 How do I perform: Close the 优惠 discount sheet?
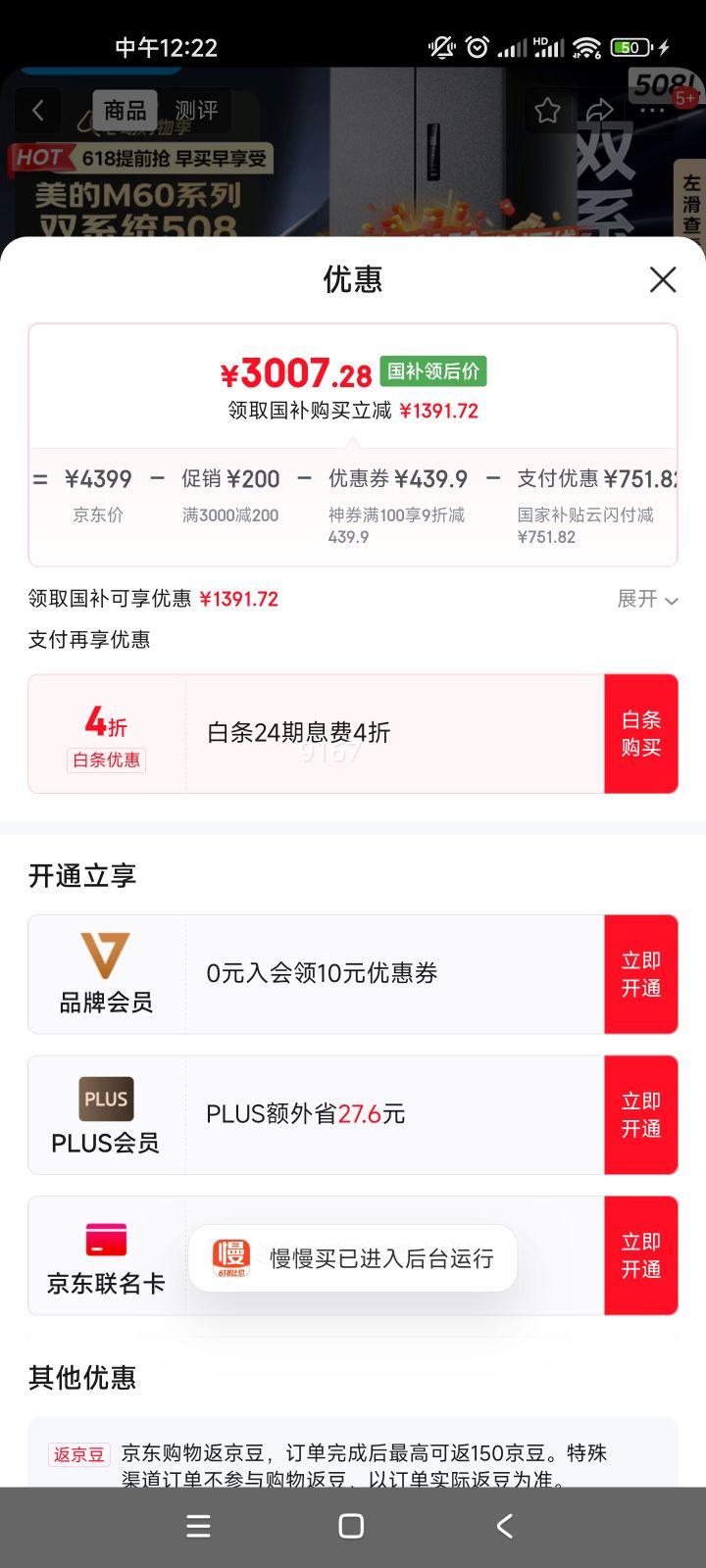[663, 279]
